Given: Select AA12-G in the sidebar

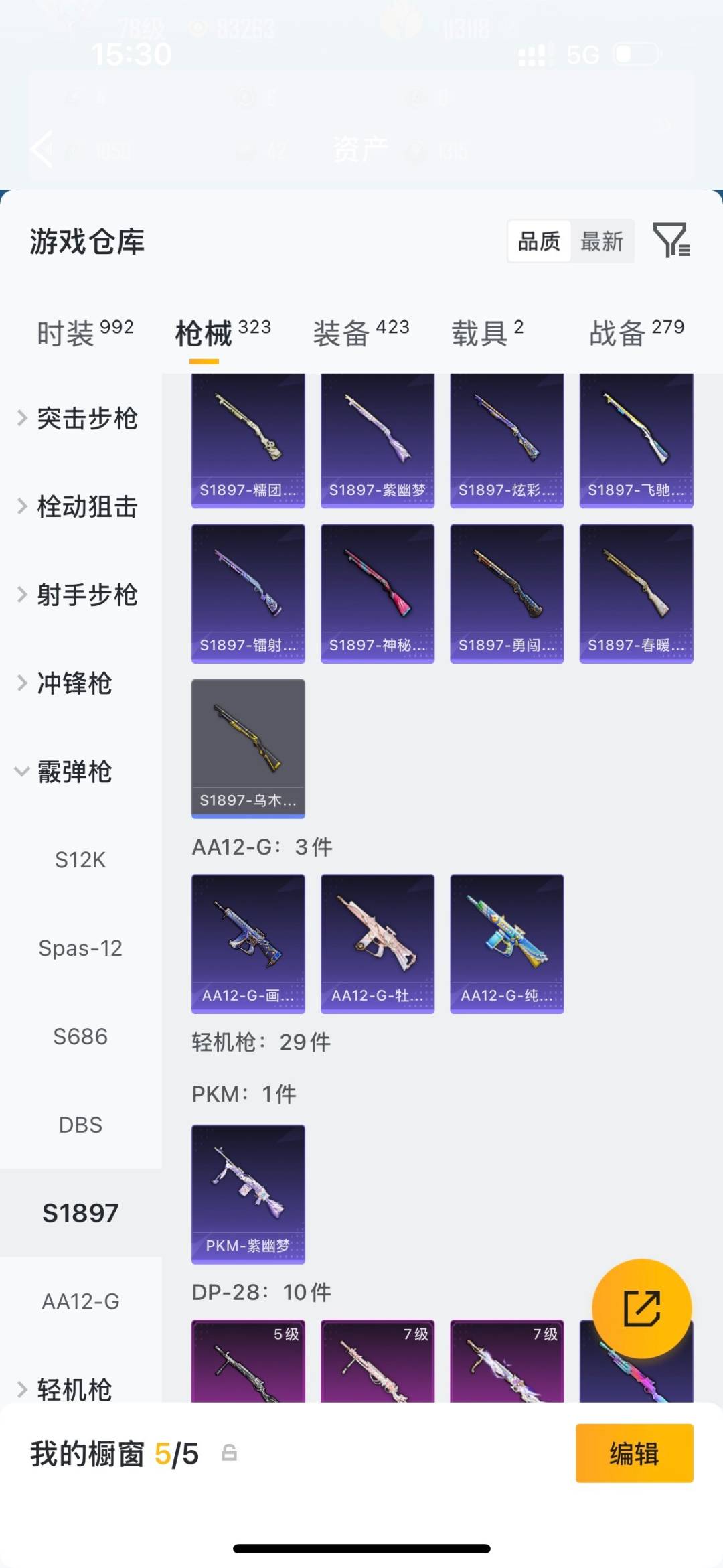Looking at the screenshot, I should (x=80, y=1300).
